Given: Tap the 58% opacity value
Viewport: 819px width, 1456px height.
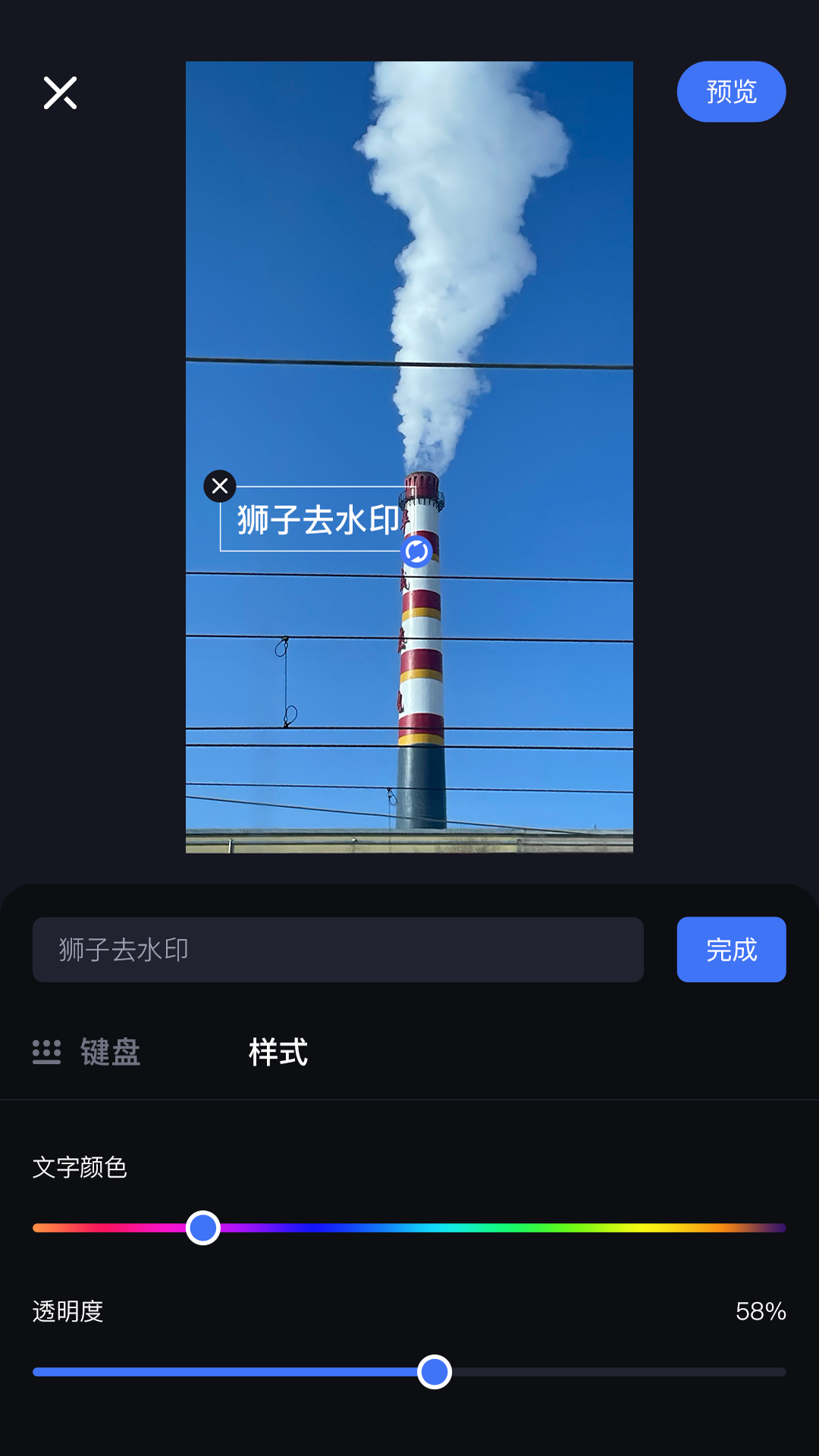Looking at the screenshot, I should 761,1311.
